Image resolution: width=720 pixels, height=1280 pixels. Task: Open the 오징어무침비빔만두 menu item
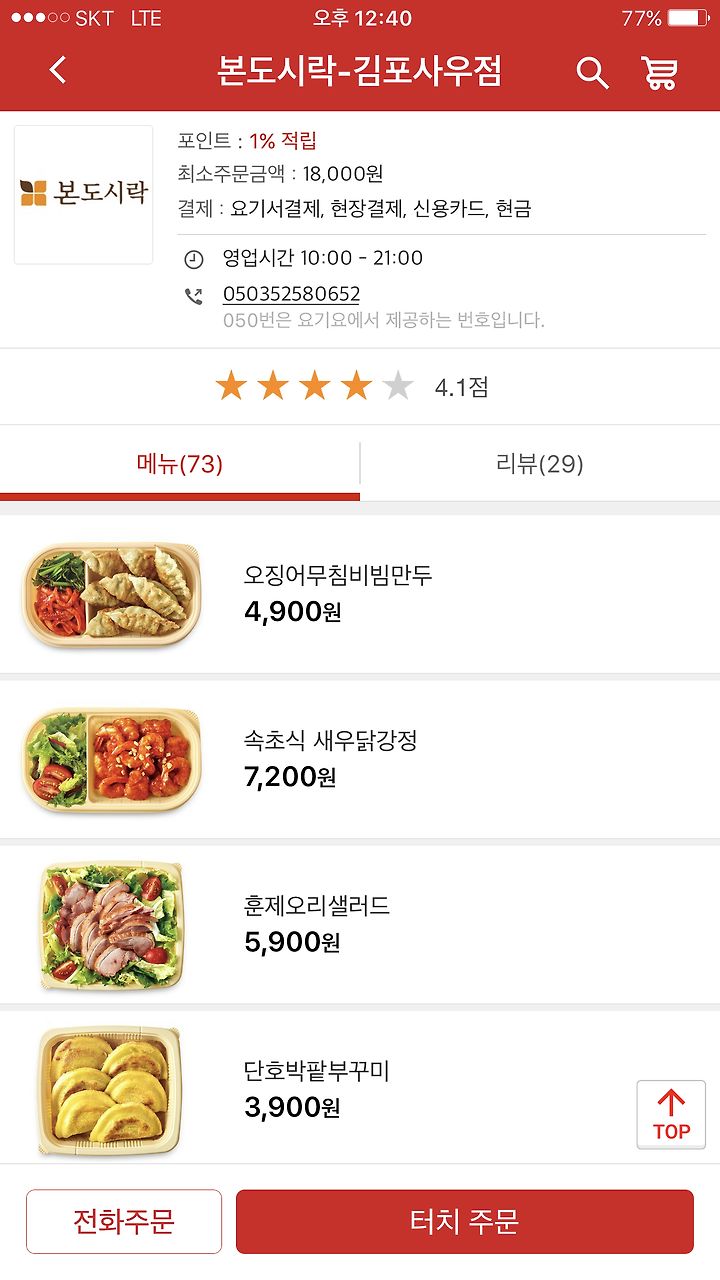click(360, 594)
